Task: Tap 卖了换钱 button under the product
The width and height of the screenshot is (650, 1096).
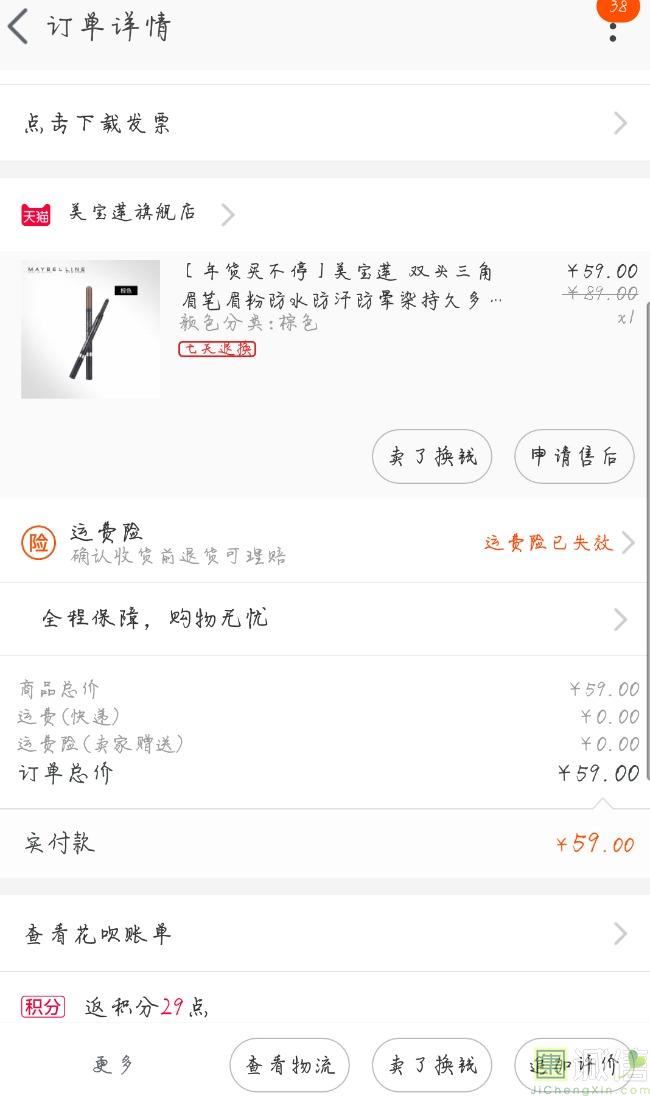Action: [432, 457]
